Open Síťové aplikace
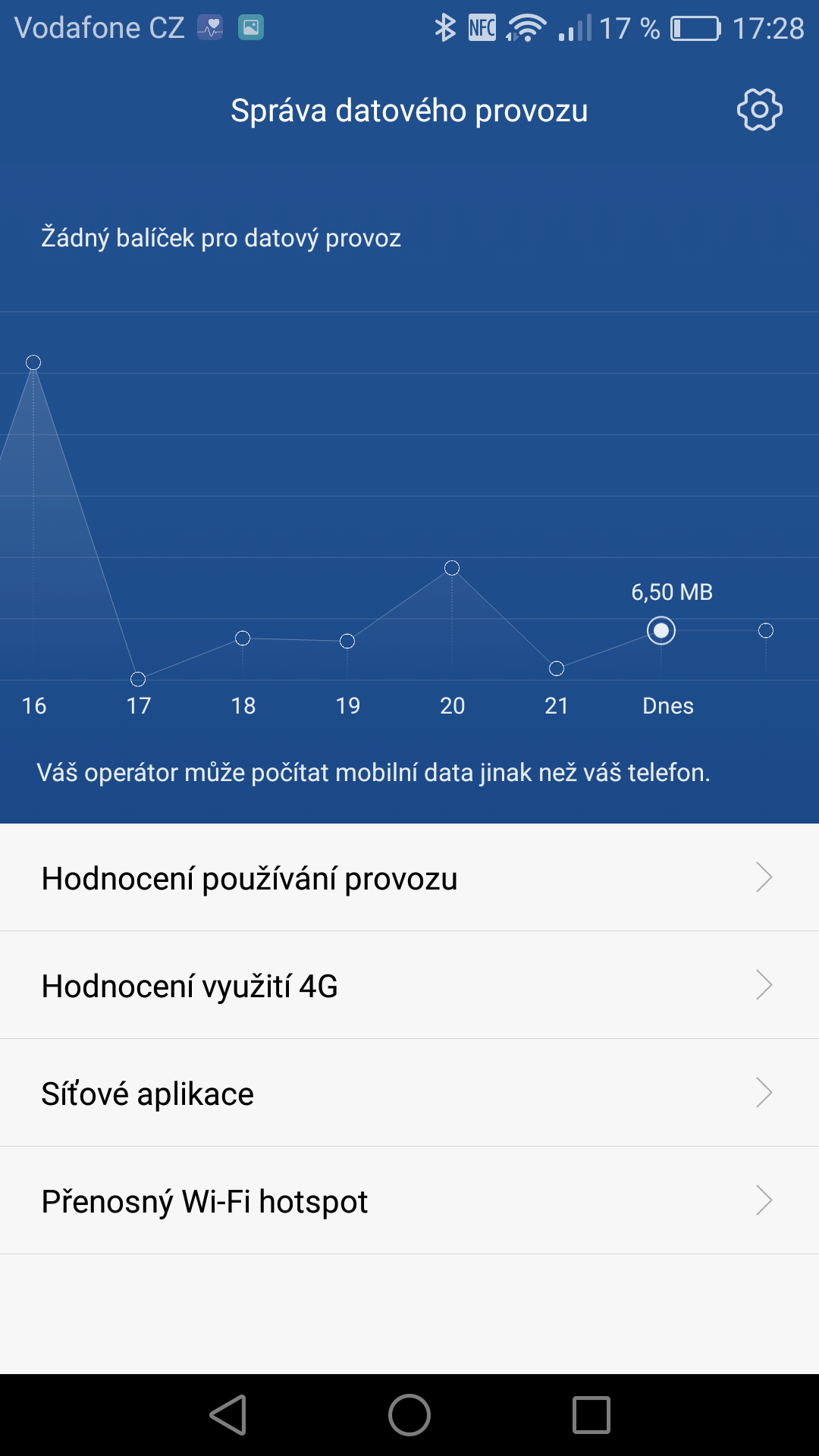Image resolution: width=819 pixels, height=1456 pixels. tap(409, 1093)
